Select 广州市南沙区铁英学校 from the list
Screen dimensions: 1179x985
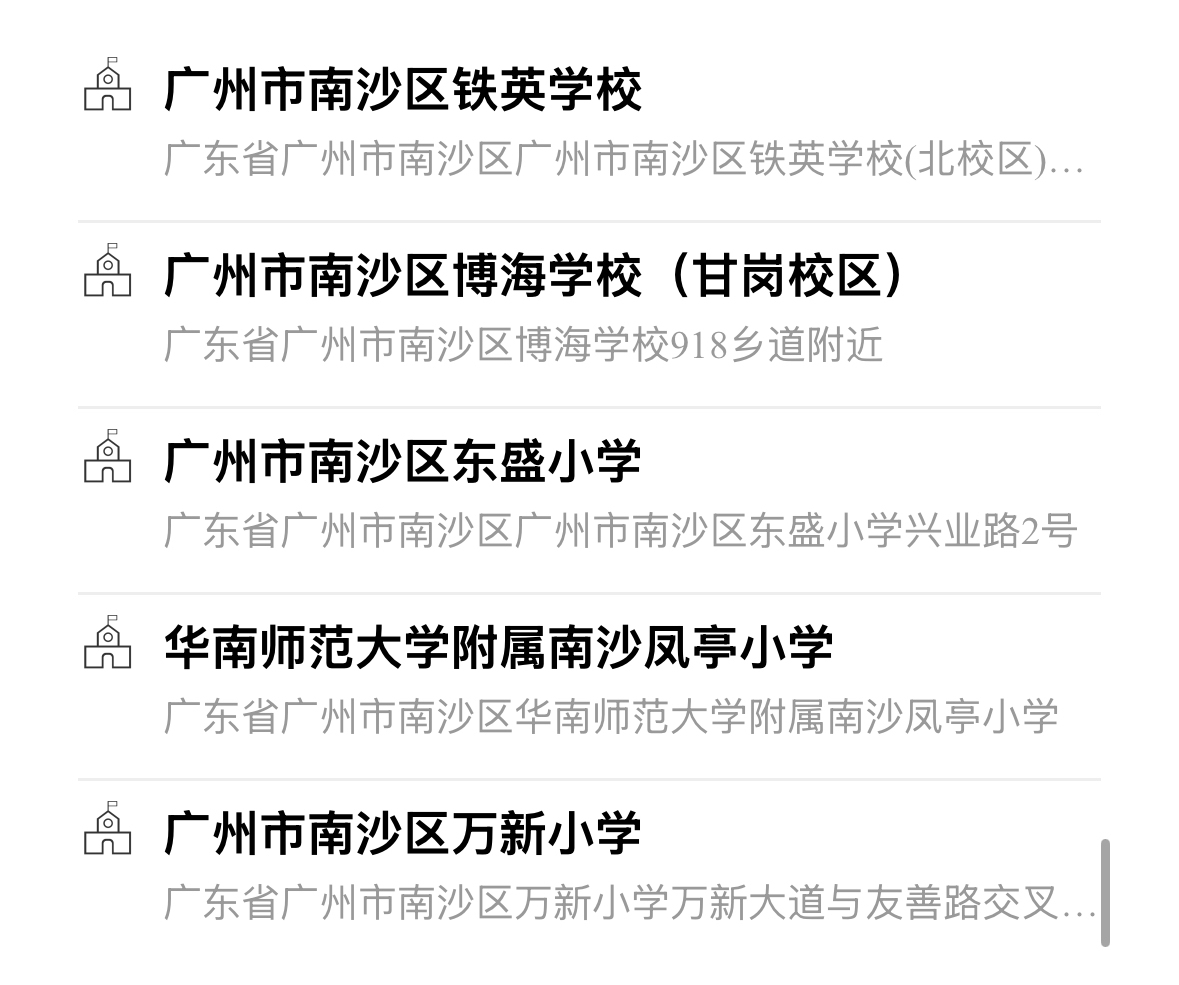(402, 90)
